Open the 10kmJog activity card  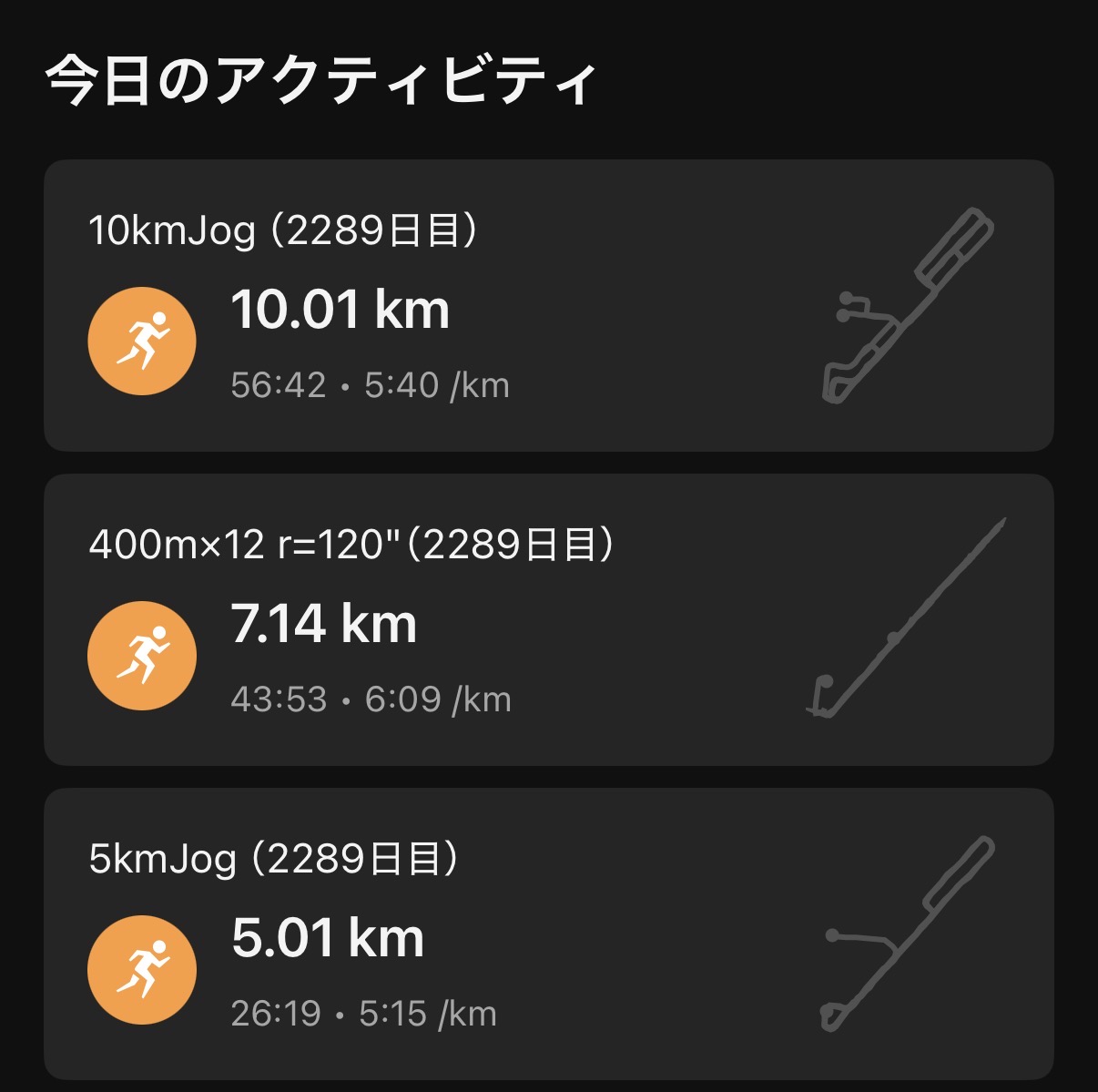click(x=548, y=306)
